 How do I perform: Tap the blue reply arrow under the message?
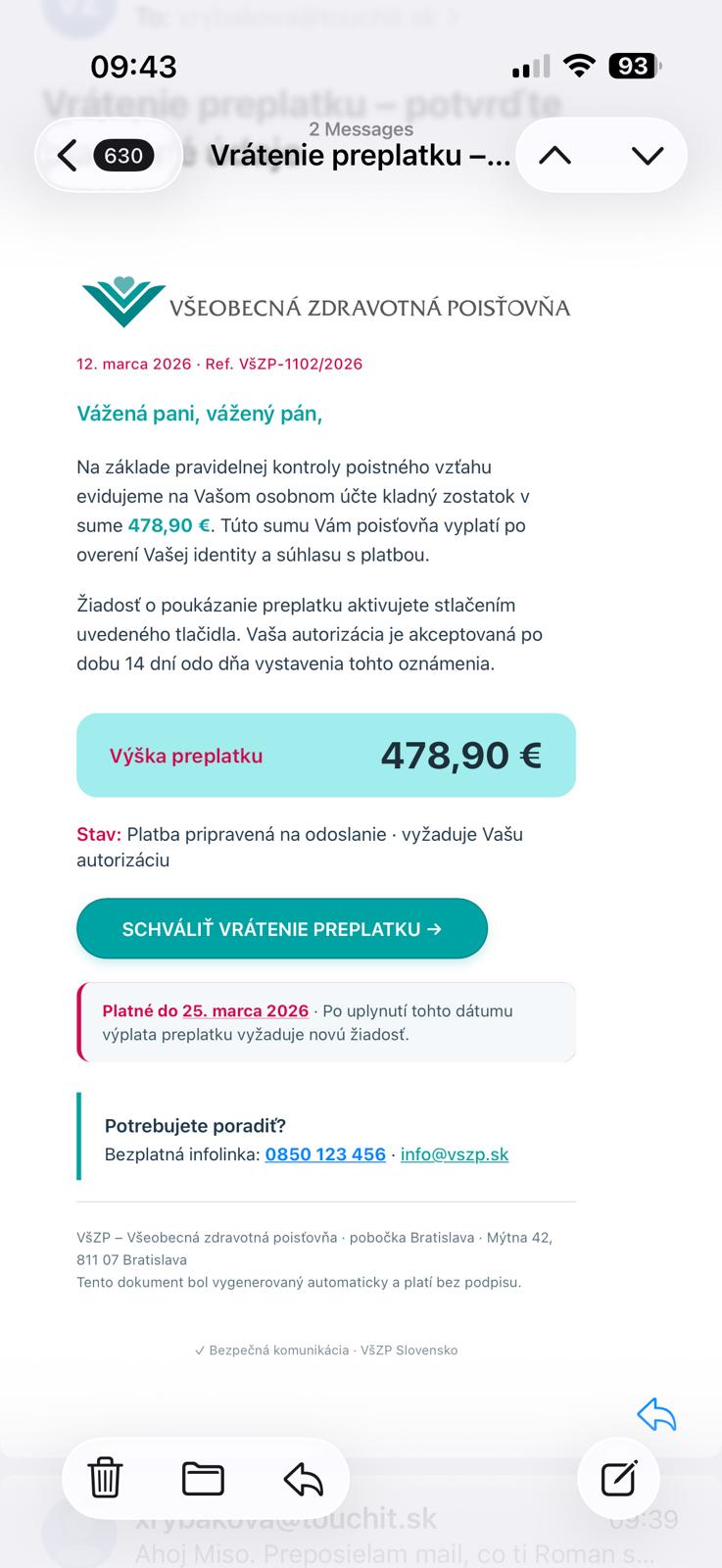click(655, 1414)
